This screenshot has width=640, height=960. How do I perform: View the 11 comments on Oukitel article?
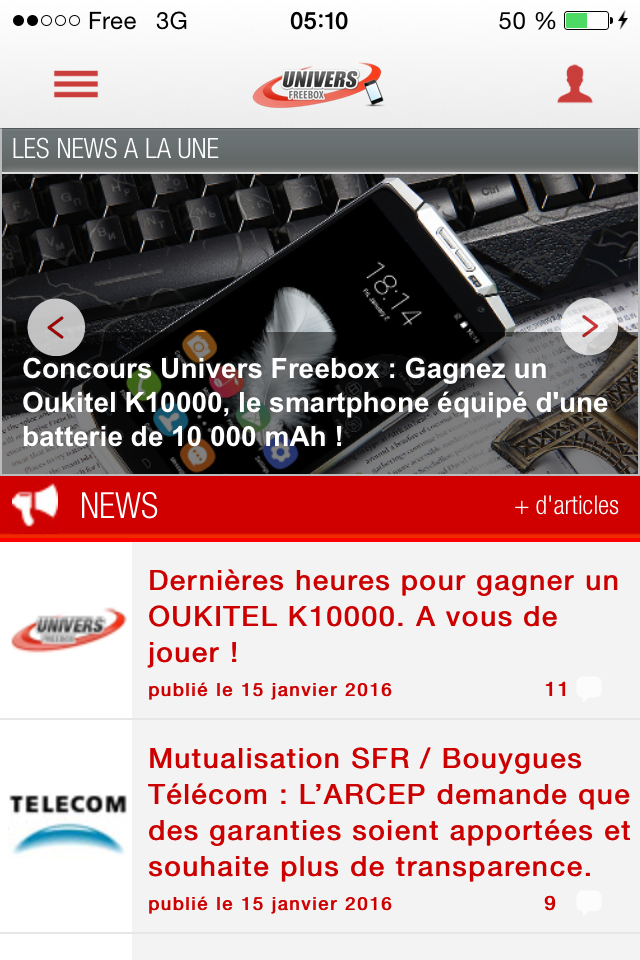[573, 689]
